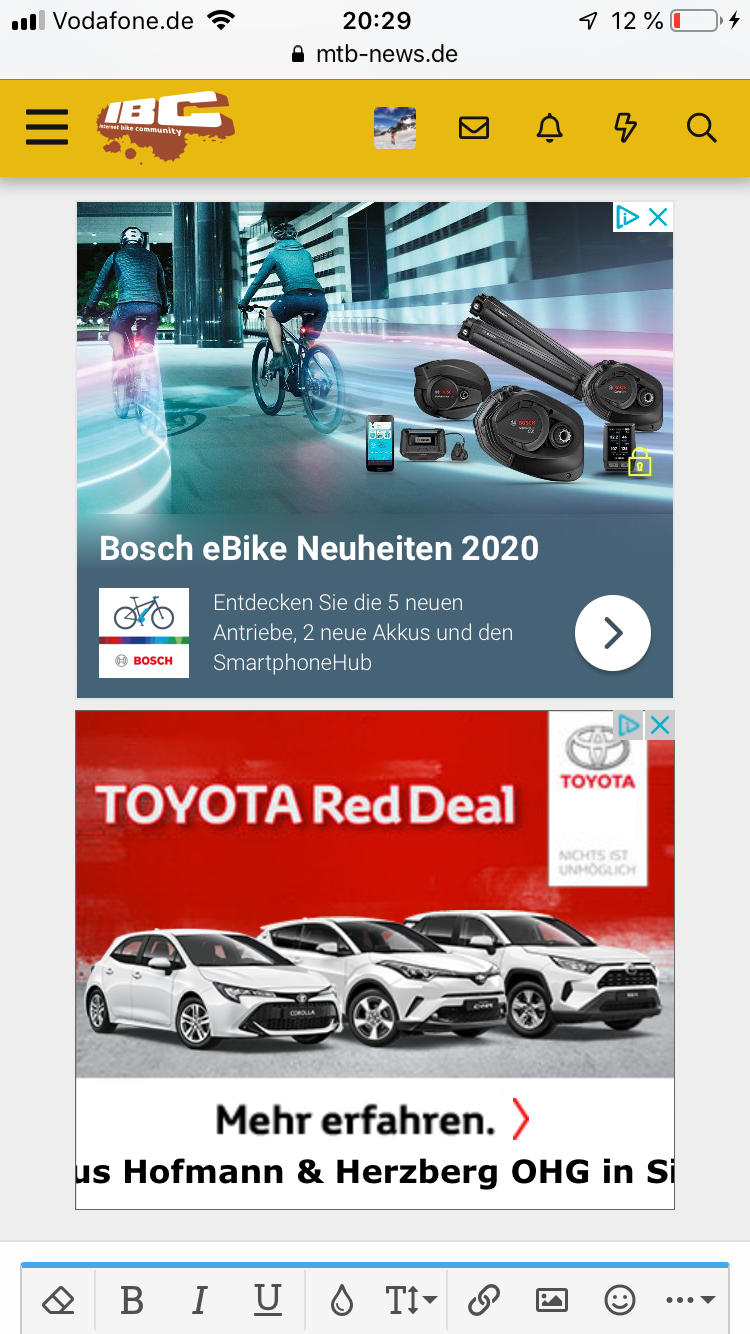Open the private messages inbox
Viewport: 750px width, 1334px height.
[474, 128]
